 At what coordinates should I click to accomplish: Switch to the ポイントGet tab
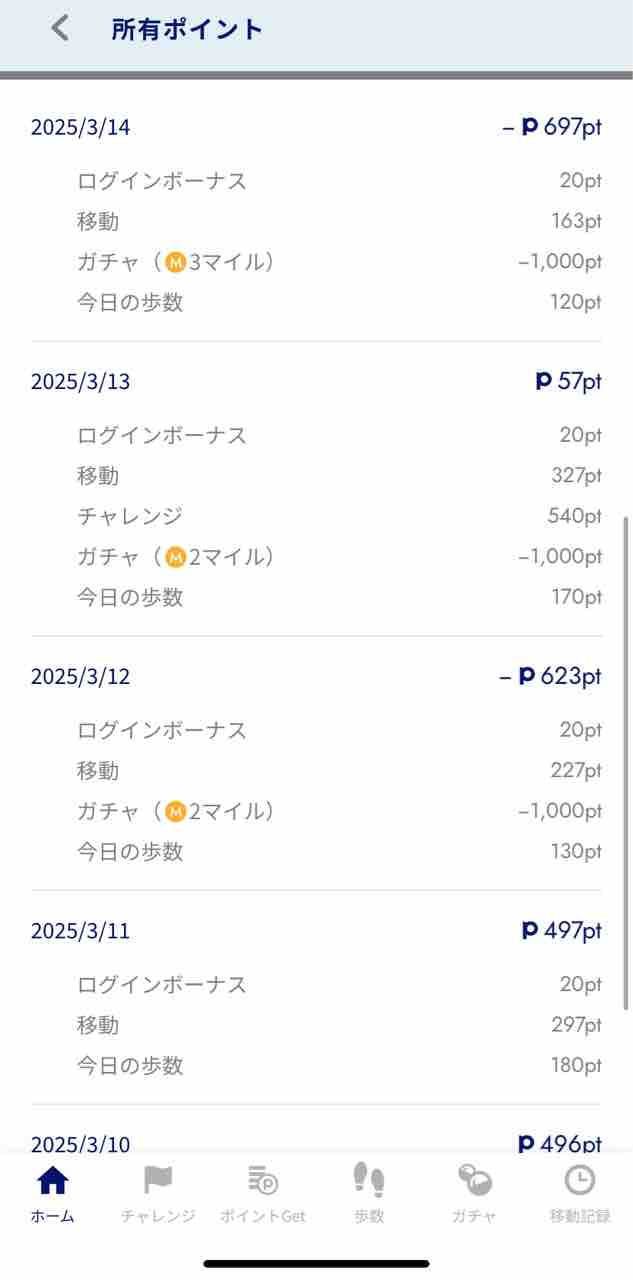pyautogui.click(x=263, y=1193)
